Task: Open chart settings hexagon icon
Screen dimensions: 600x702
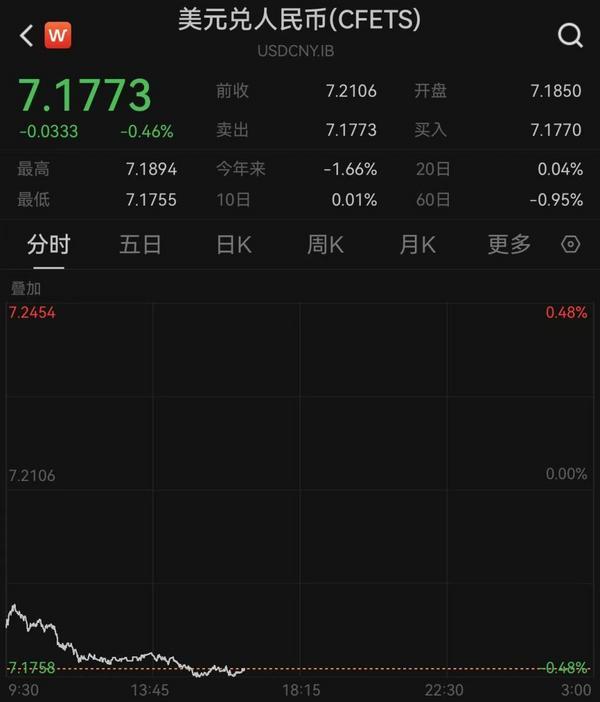Action: (571, 245)
